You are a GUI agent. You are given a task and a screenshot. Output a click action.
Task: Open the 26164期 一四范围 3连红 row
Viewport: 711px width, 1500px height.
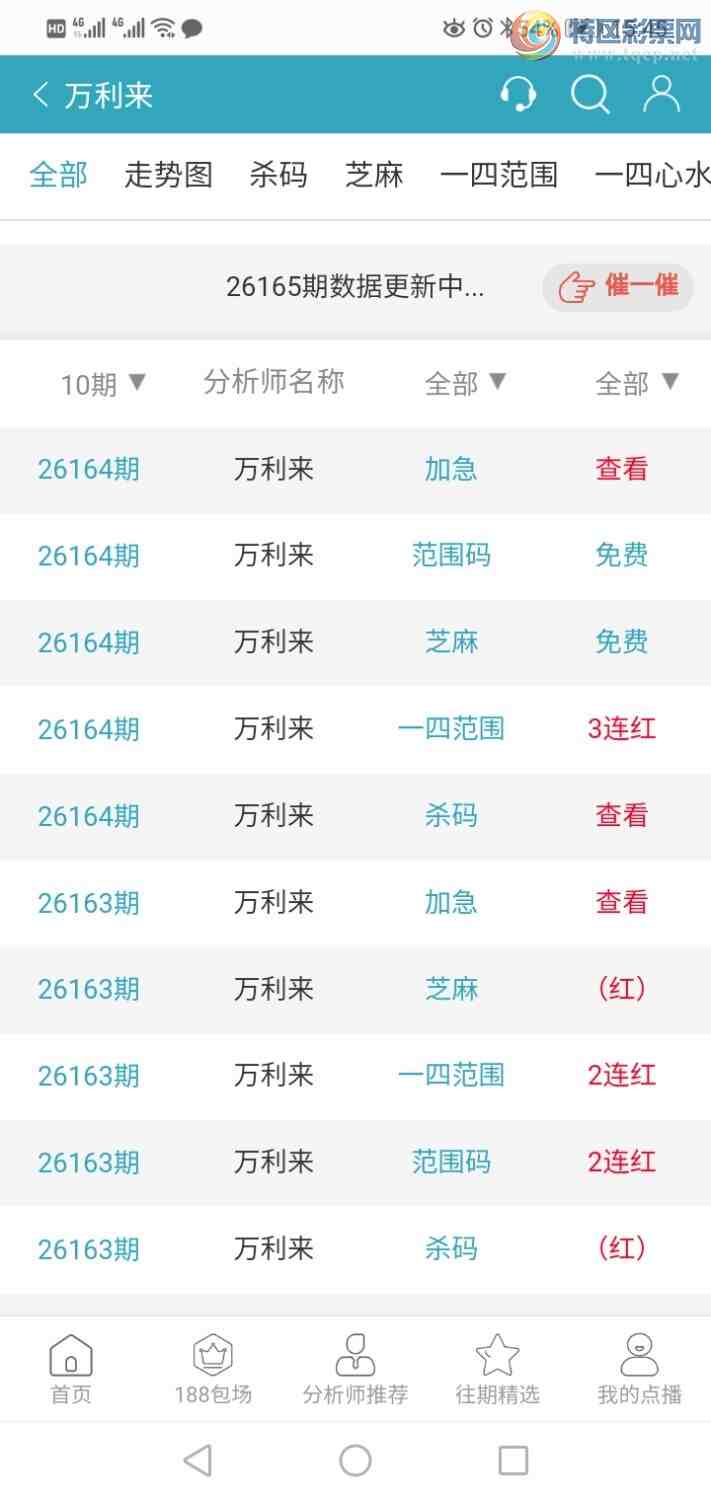tap(355, 729)
